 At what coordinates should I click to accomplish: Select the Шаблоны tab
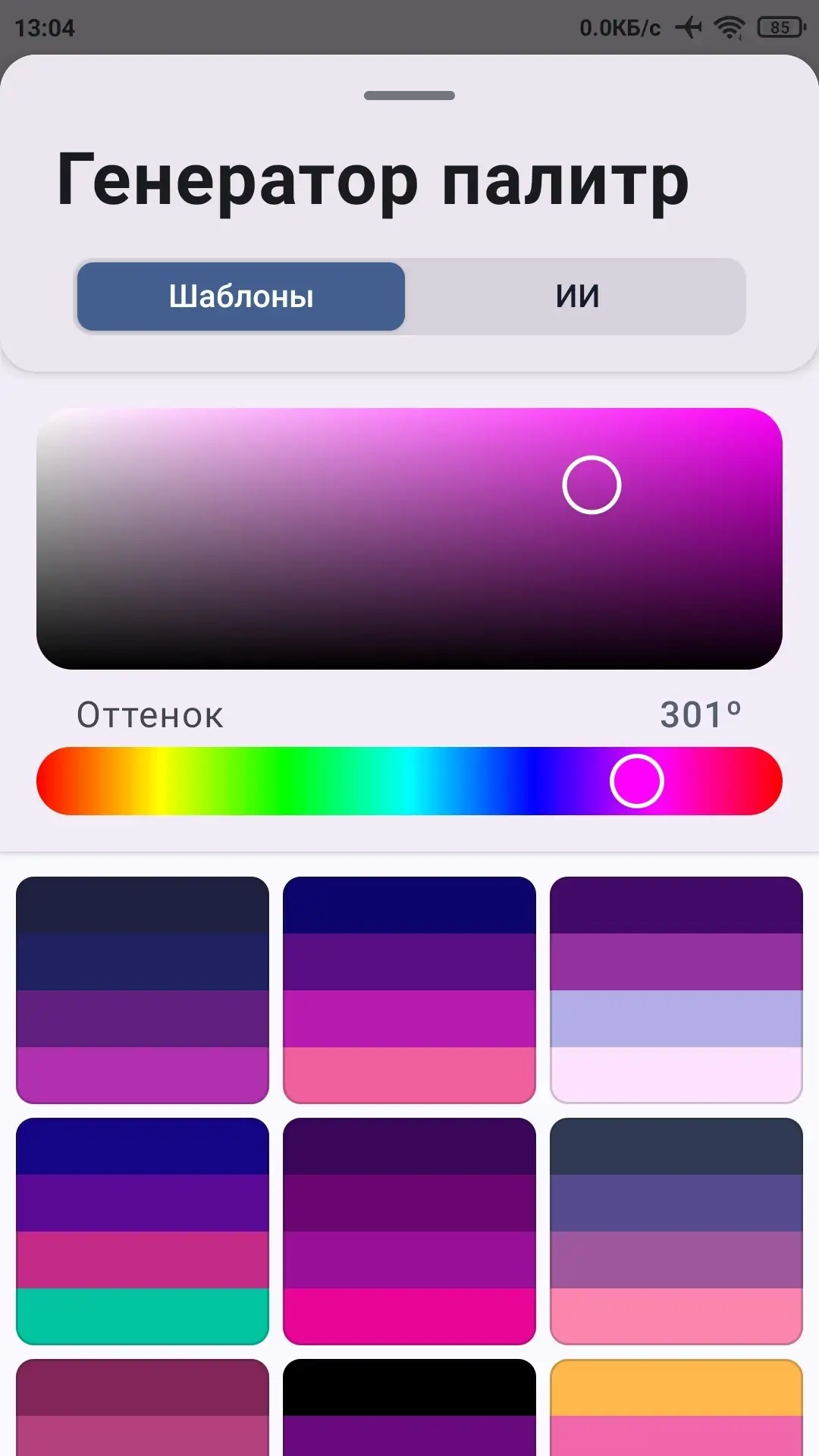coord(241,297)
